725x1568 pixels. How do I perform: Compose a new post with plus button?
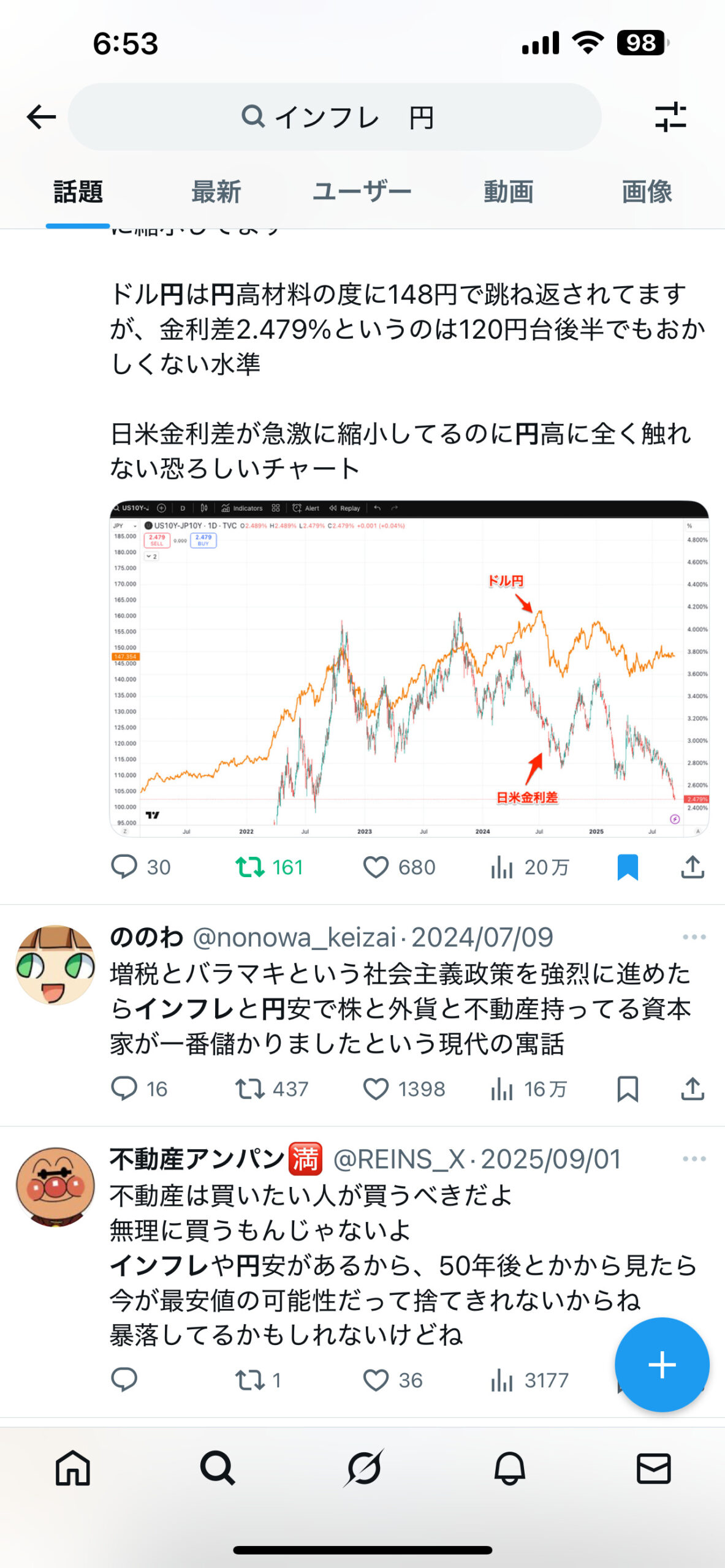tap(662, 1365)
